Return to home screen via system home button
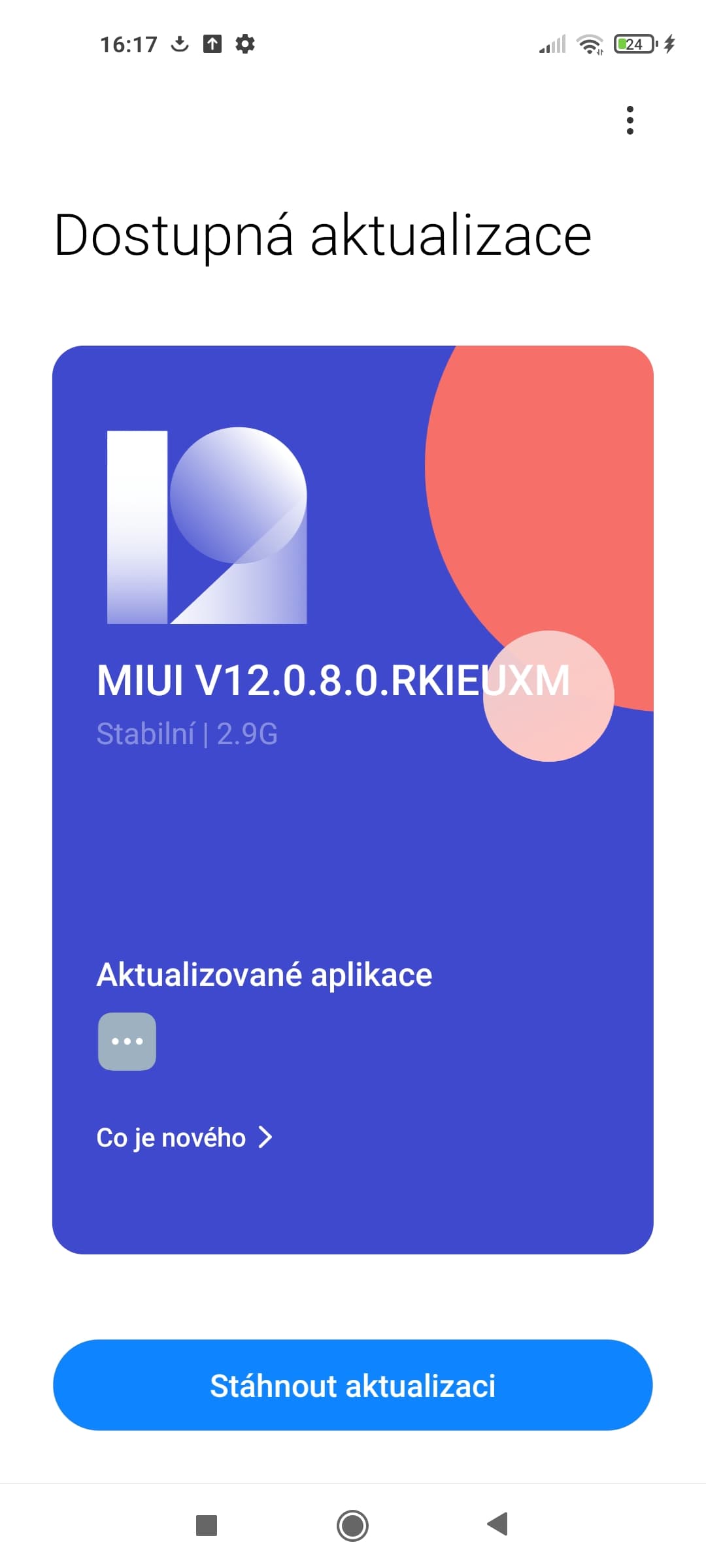This screenshot has width=706, height=1568. (x=352, y=1526)
